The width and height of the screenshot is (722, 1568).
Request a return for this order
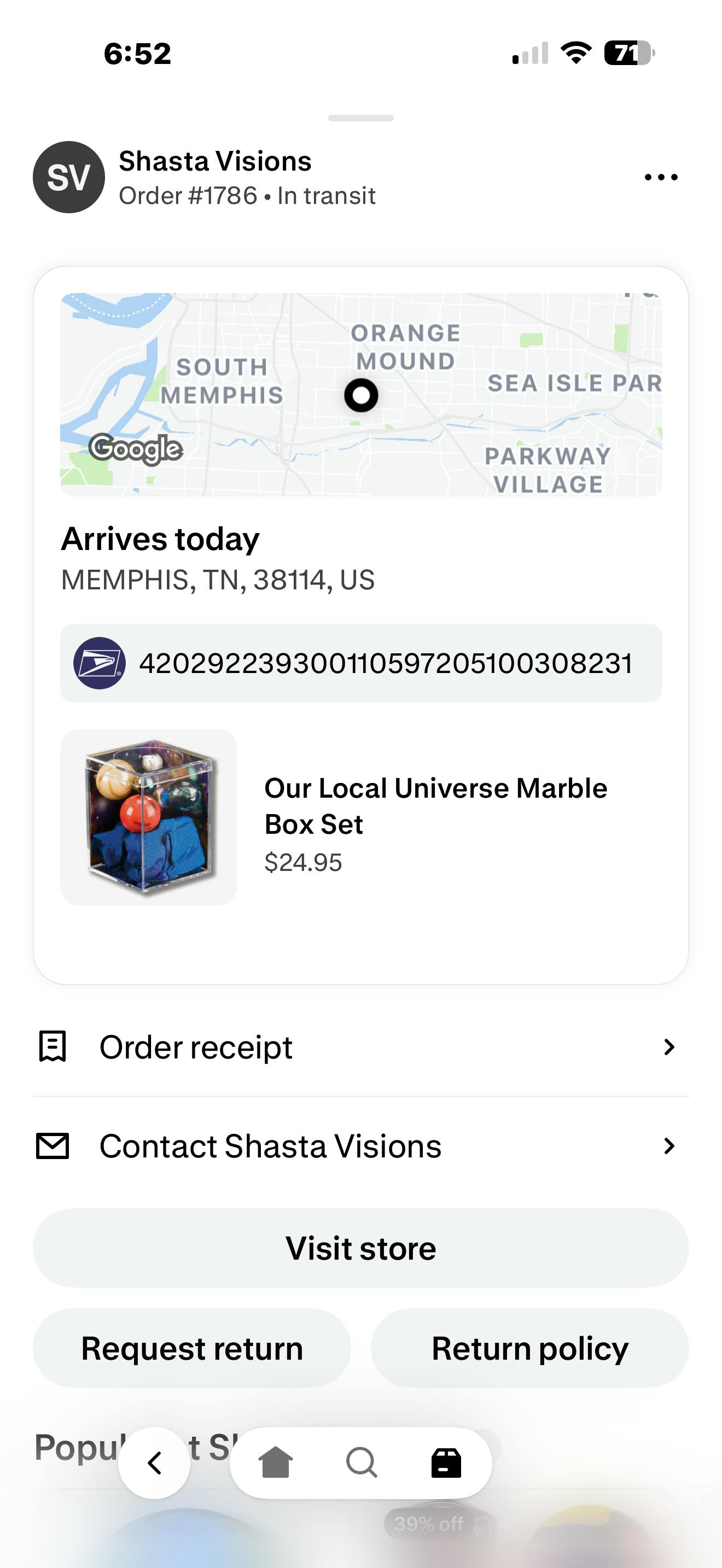[x=192, y=1348]
